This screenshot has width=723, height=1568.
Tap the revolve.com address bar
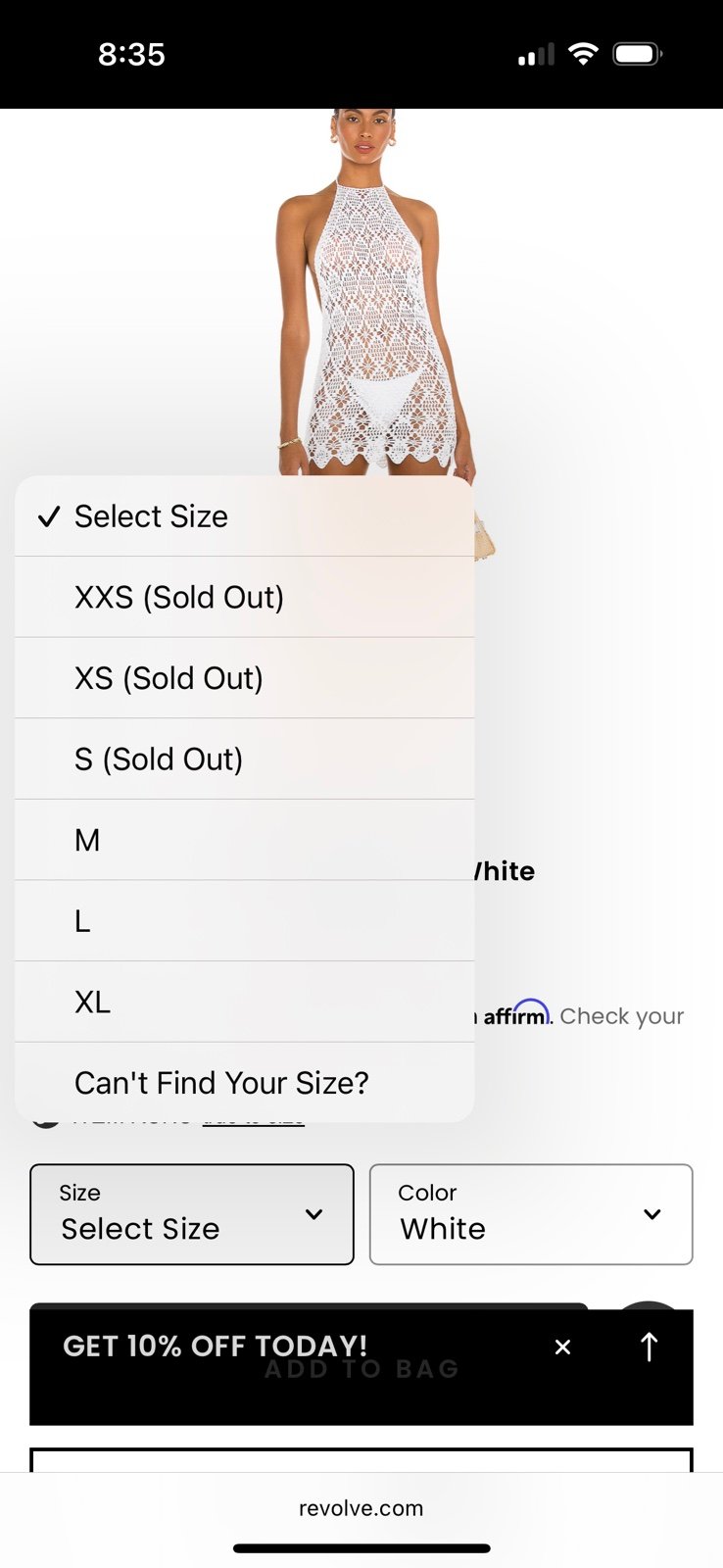pos(361,1508)
